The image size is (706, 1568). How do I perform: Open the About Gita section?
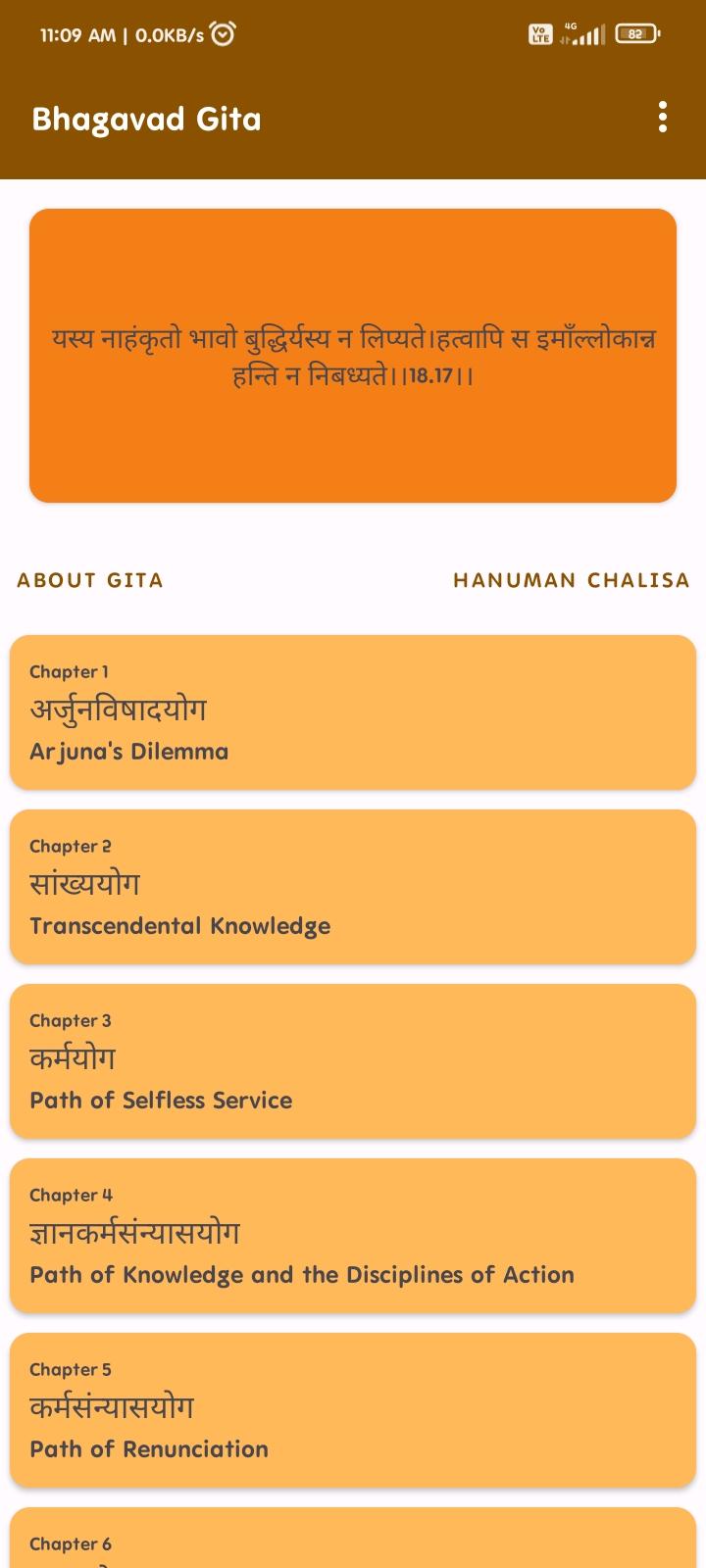tap(90, 580)
